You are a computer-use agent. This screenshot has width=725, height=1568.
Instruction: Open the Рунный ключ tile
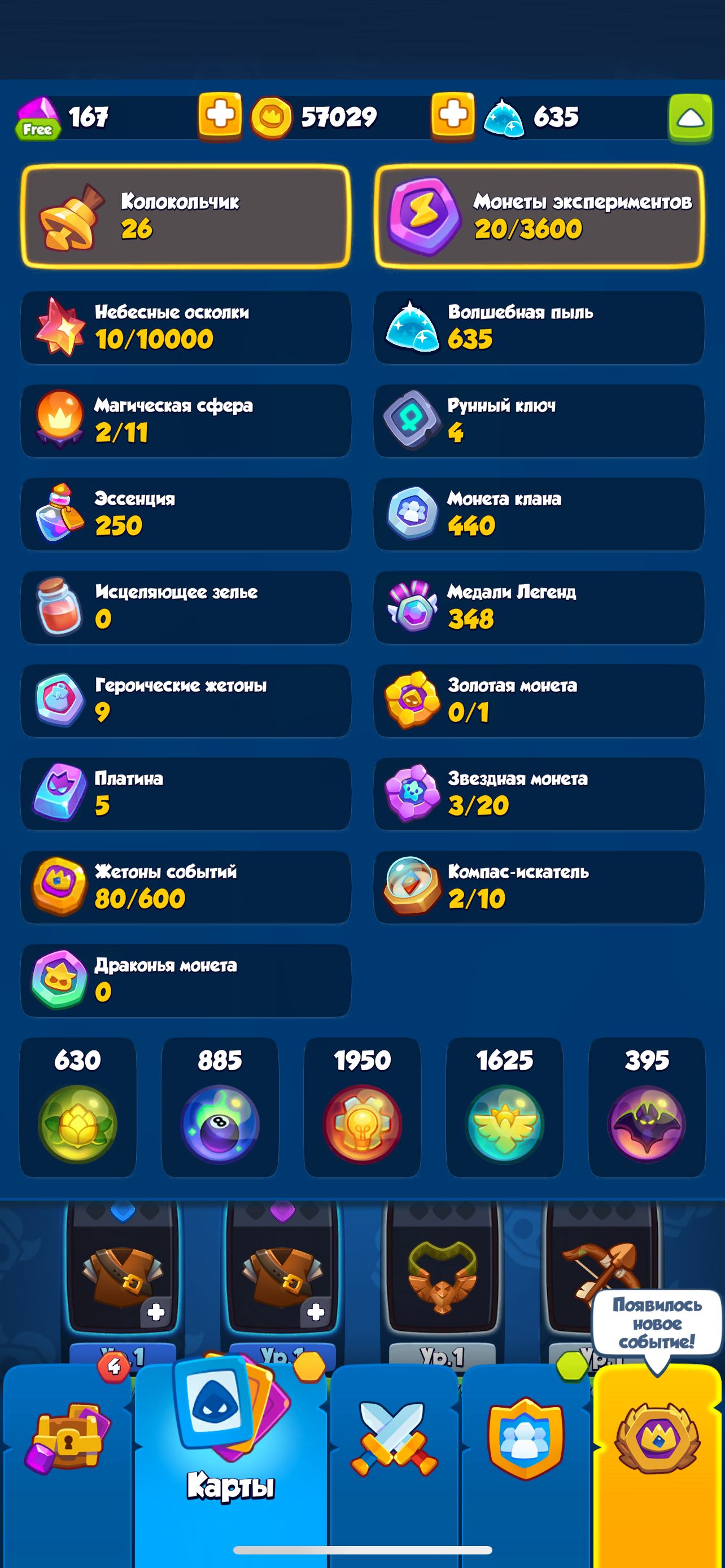(539, 421)
